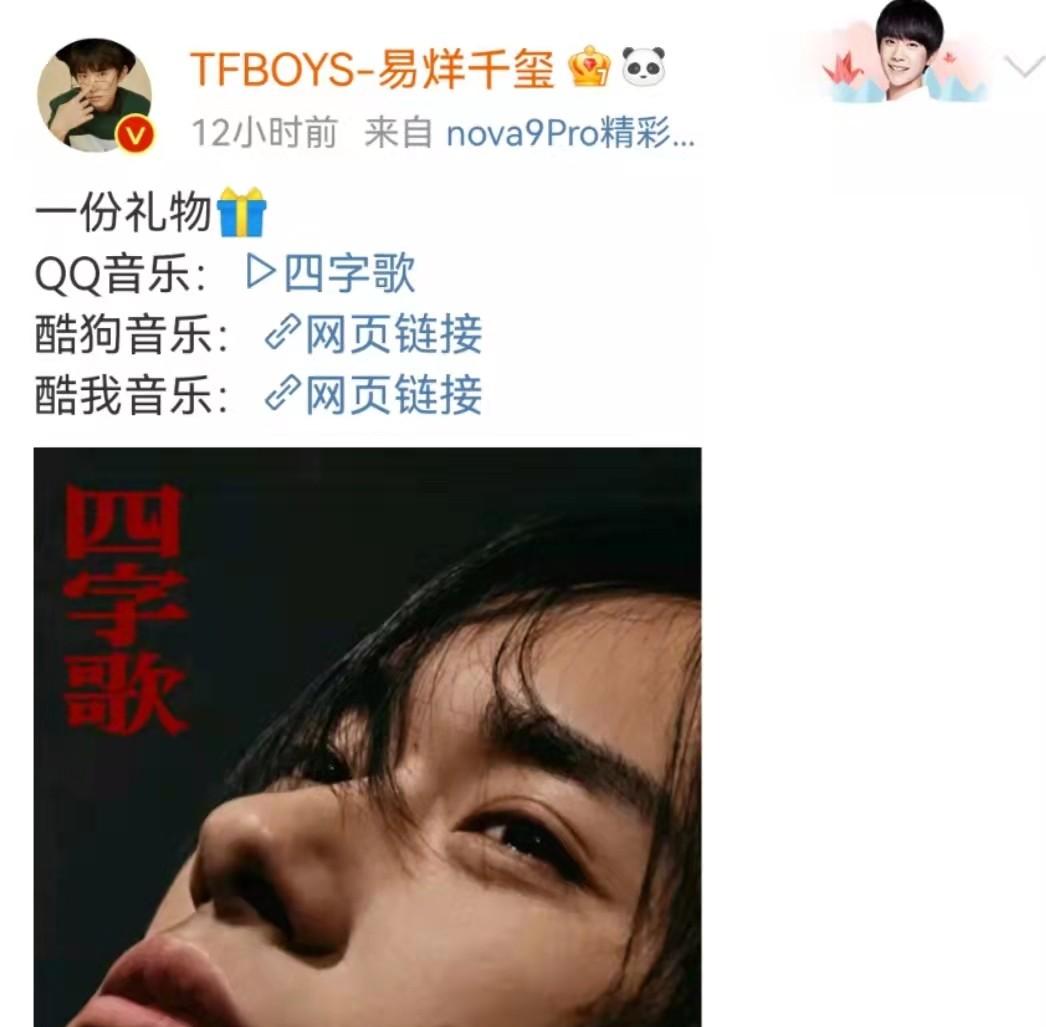Open TFBOYS-易烊千玺 profile via username
This screenshot has width=1046, height=1027.
(372, 68)
